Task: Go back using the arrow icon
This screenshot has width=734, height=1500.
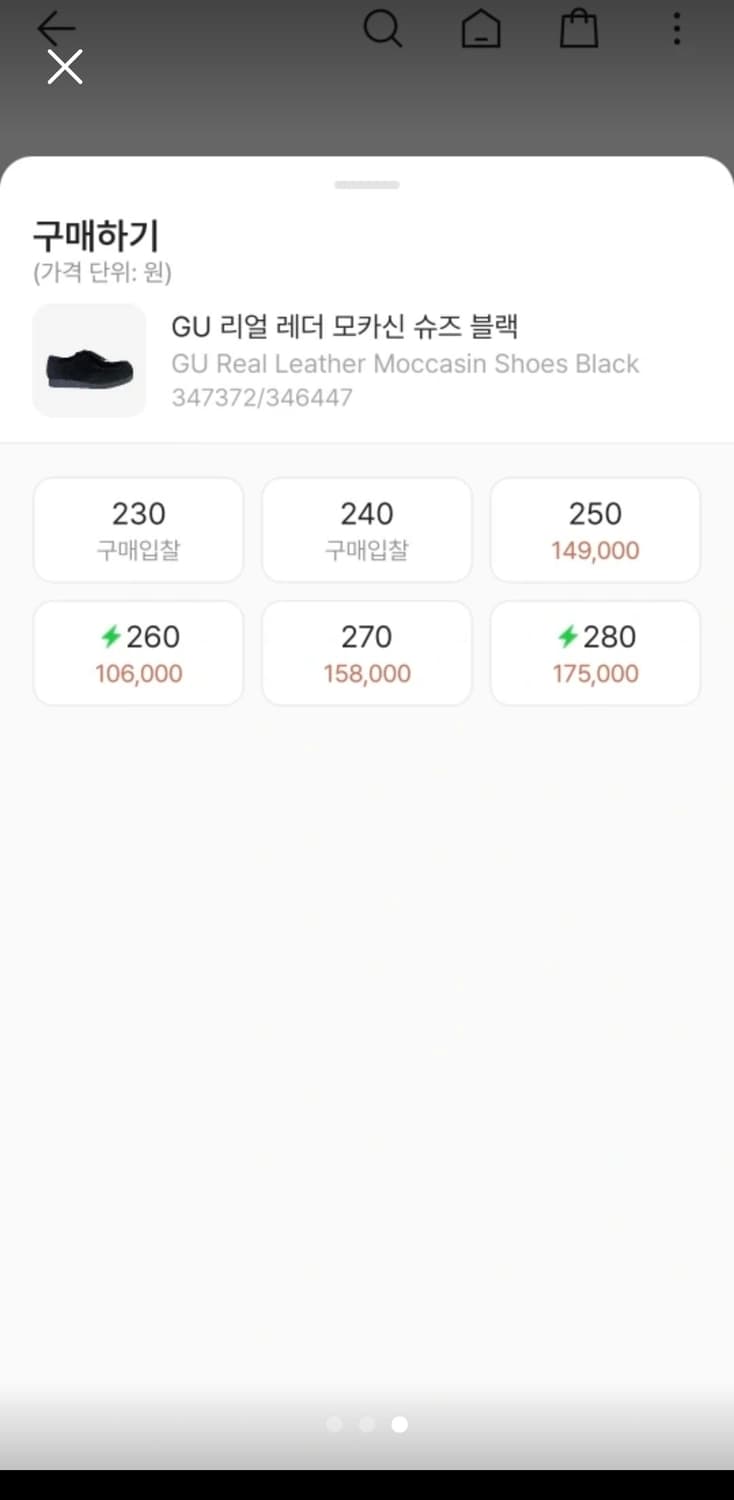Action: coord(56,28)
